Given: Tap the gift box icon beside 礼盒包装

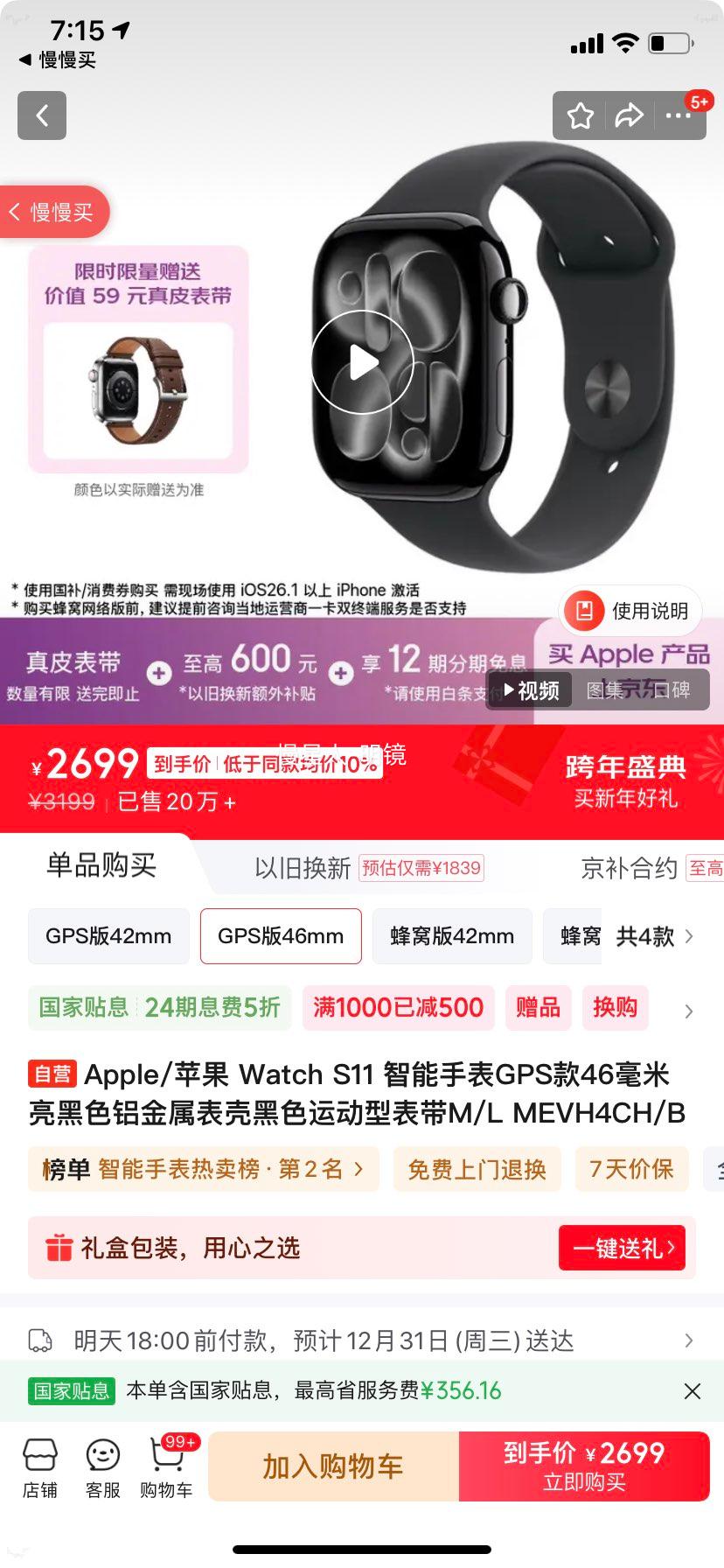Looking at the screenshot, I should tap(58, 1248).
